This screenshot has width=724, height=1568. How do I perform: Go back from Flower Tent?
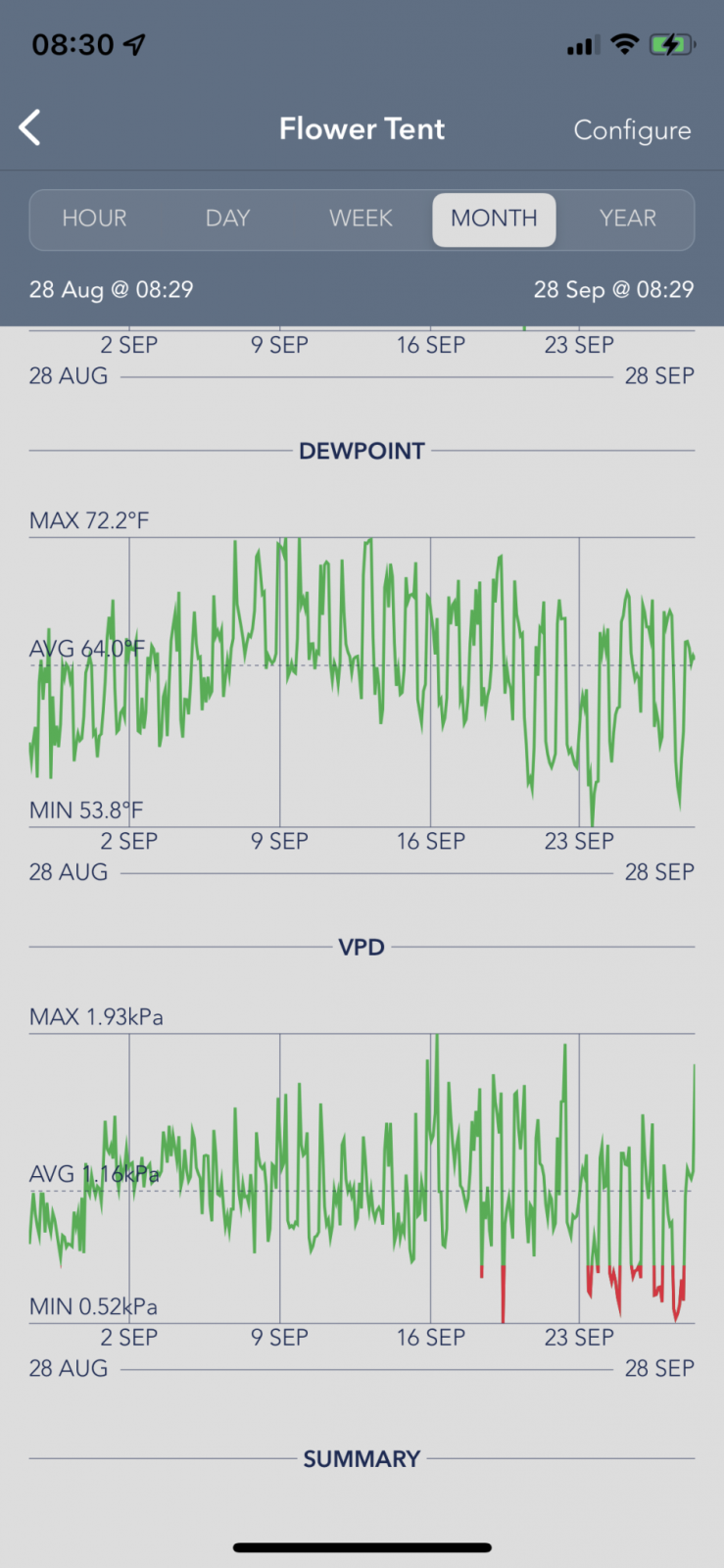30,128
